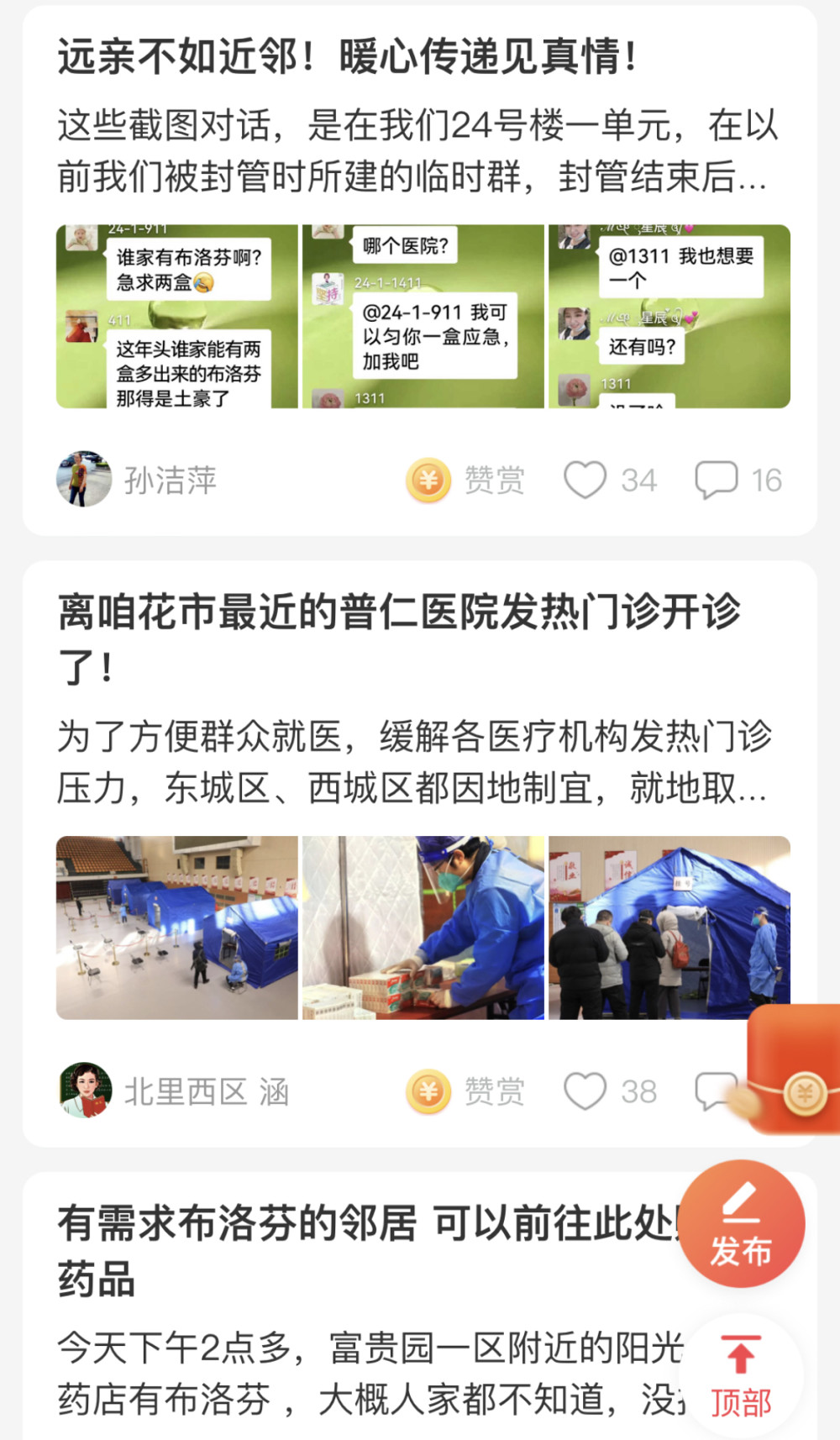
Task: Like 北里西区 涵's post
Action: 610,1091
